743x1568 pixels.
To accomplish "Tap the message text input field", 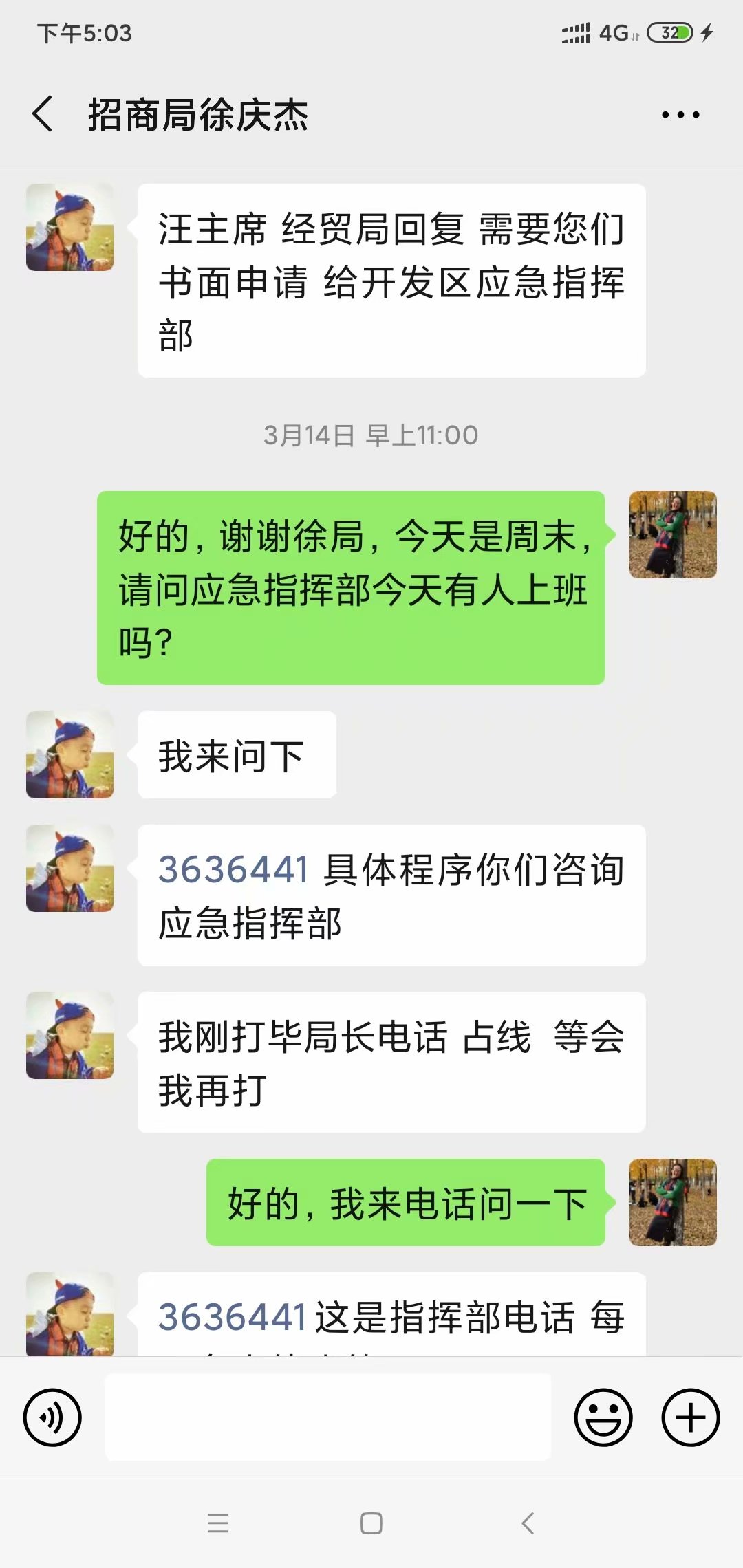I will [327, 1417].
